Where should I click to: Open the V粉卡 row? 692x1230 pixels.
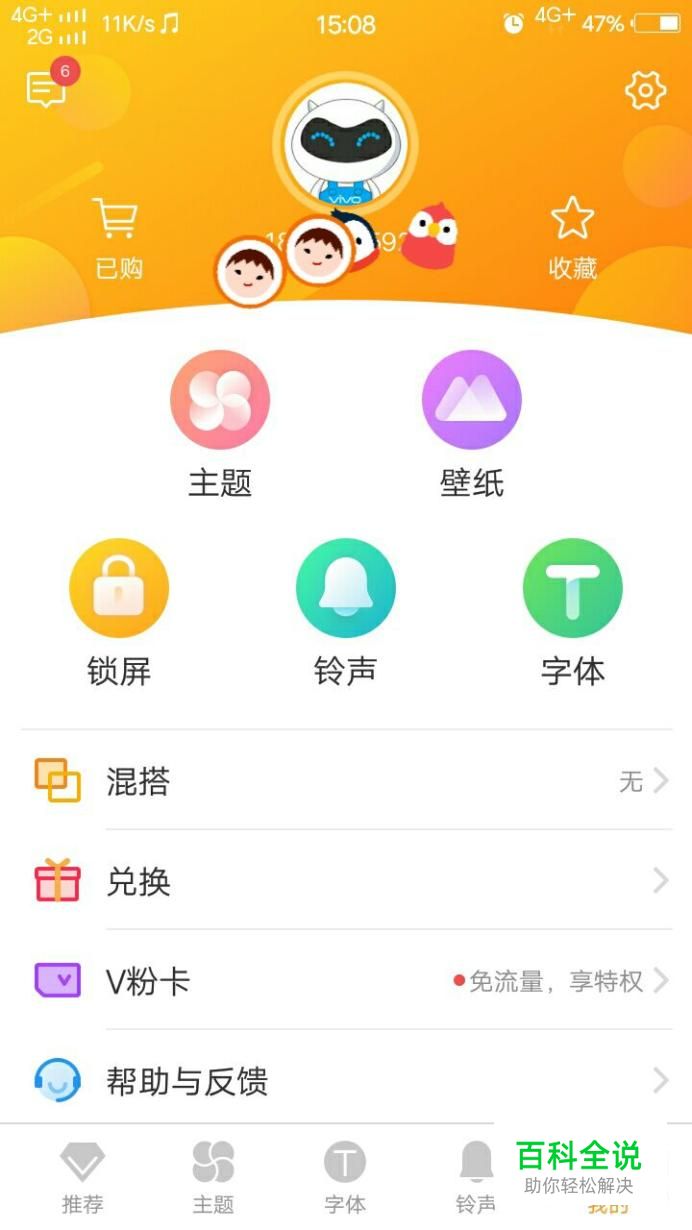pos(346,981)
